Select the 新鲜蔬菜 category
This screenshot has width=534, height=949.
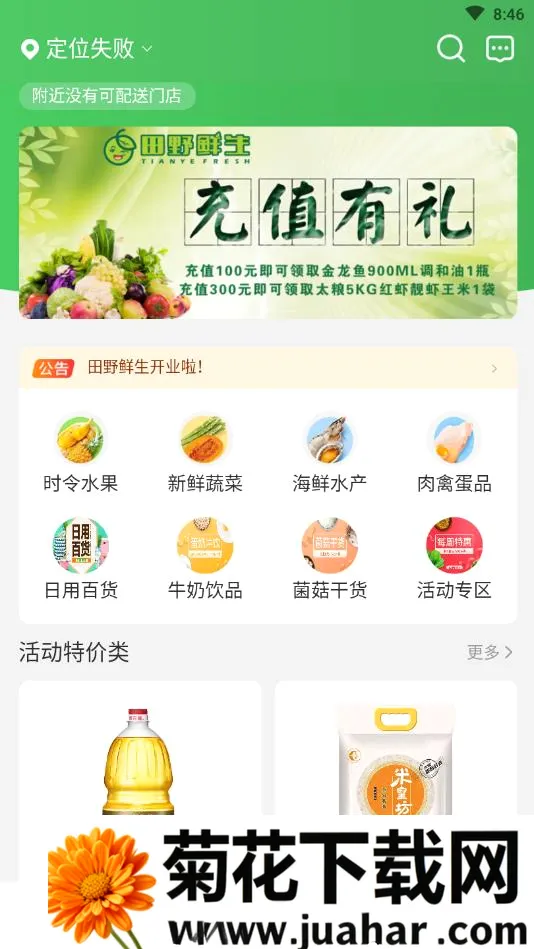(x=205, y=454)
